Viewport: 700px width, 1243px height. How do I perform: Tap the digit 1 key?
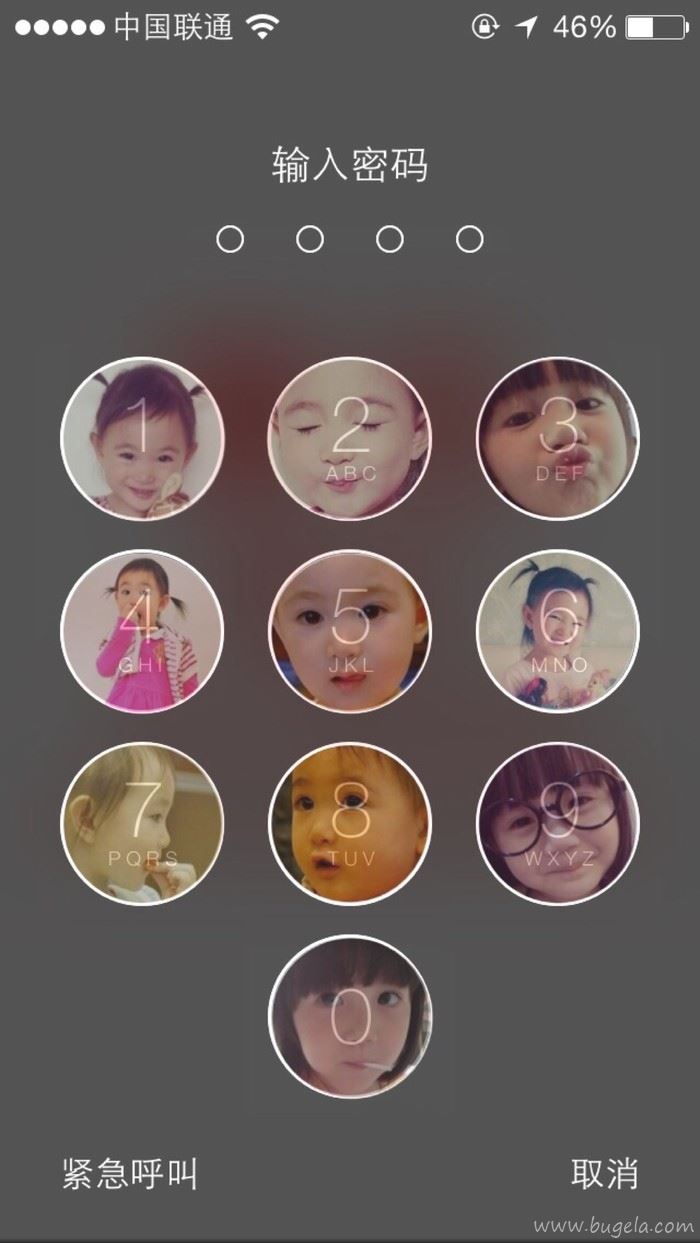click(x=142, y=438)
